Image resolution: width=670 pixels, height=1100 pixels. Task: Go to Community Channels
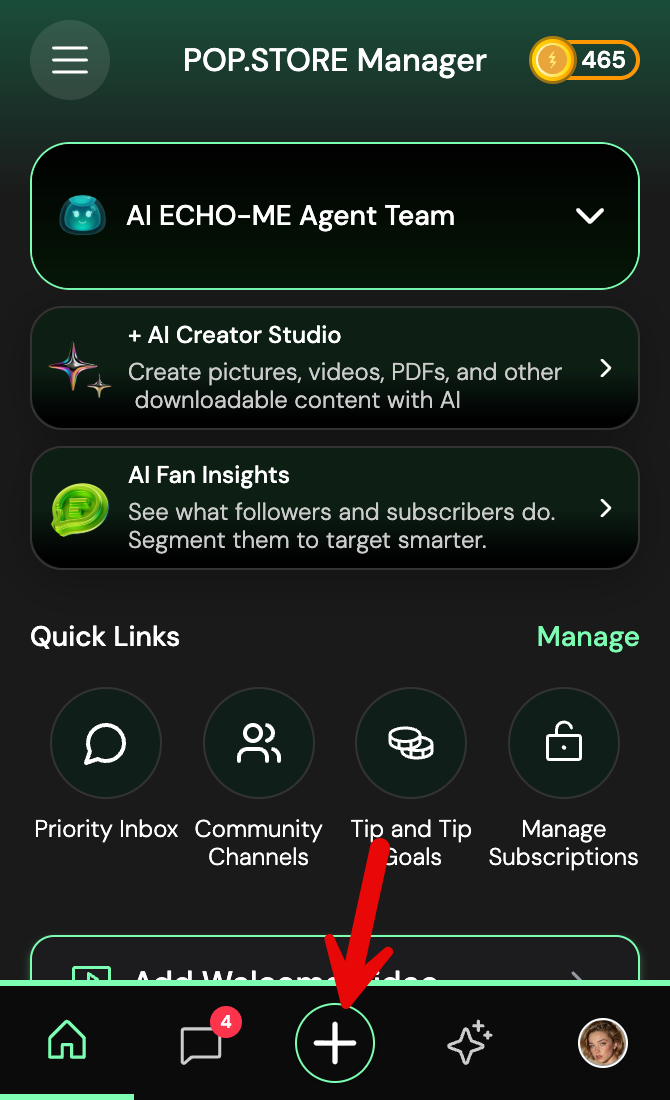tap(259, 744)
